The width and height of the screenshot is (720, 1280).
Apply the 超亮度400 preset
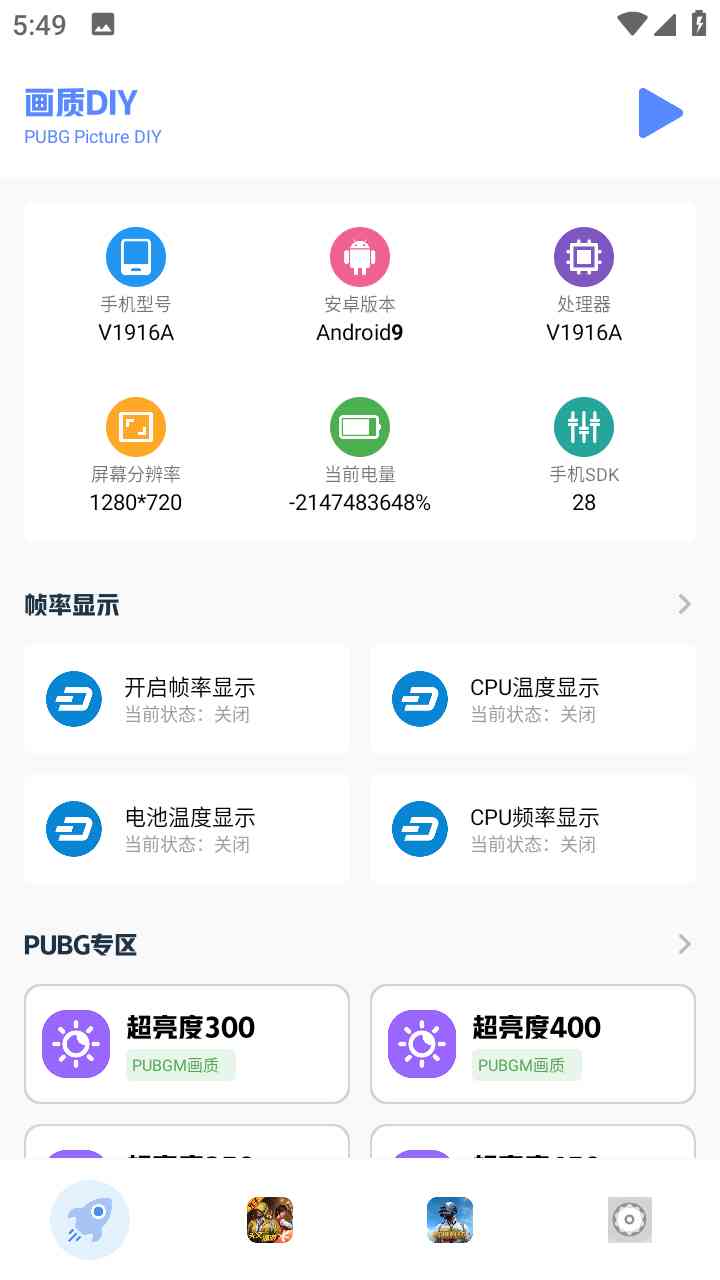point(533,1044)
